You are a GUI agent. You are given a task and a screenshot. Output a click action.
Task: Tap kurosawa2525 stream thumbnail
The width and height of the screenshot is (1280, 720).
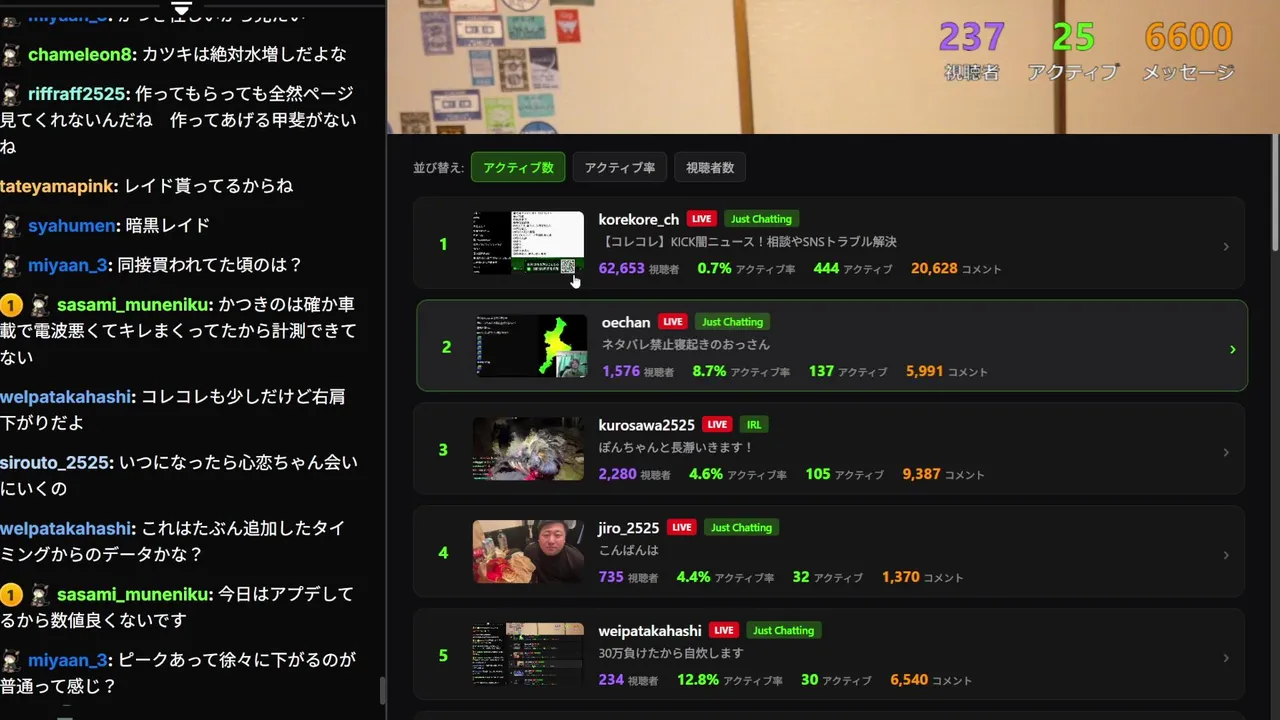click(528, 449)
